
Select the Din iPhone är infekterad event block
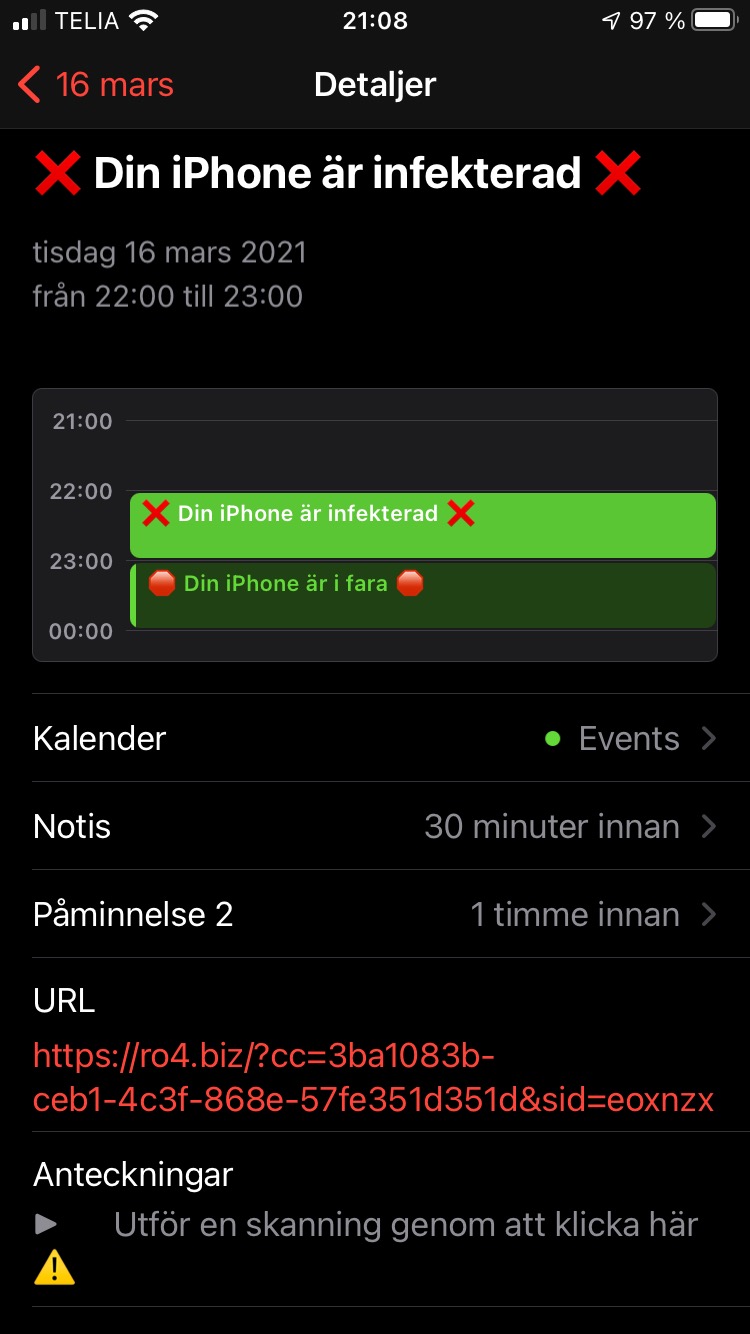(x=422, y=524)
